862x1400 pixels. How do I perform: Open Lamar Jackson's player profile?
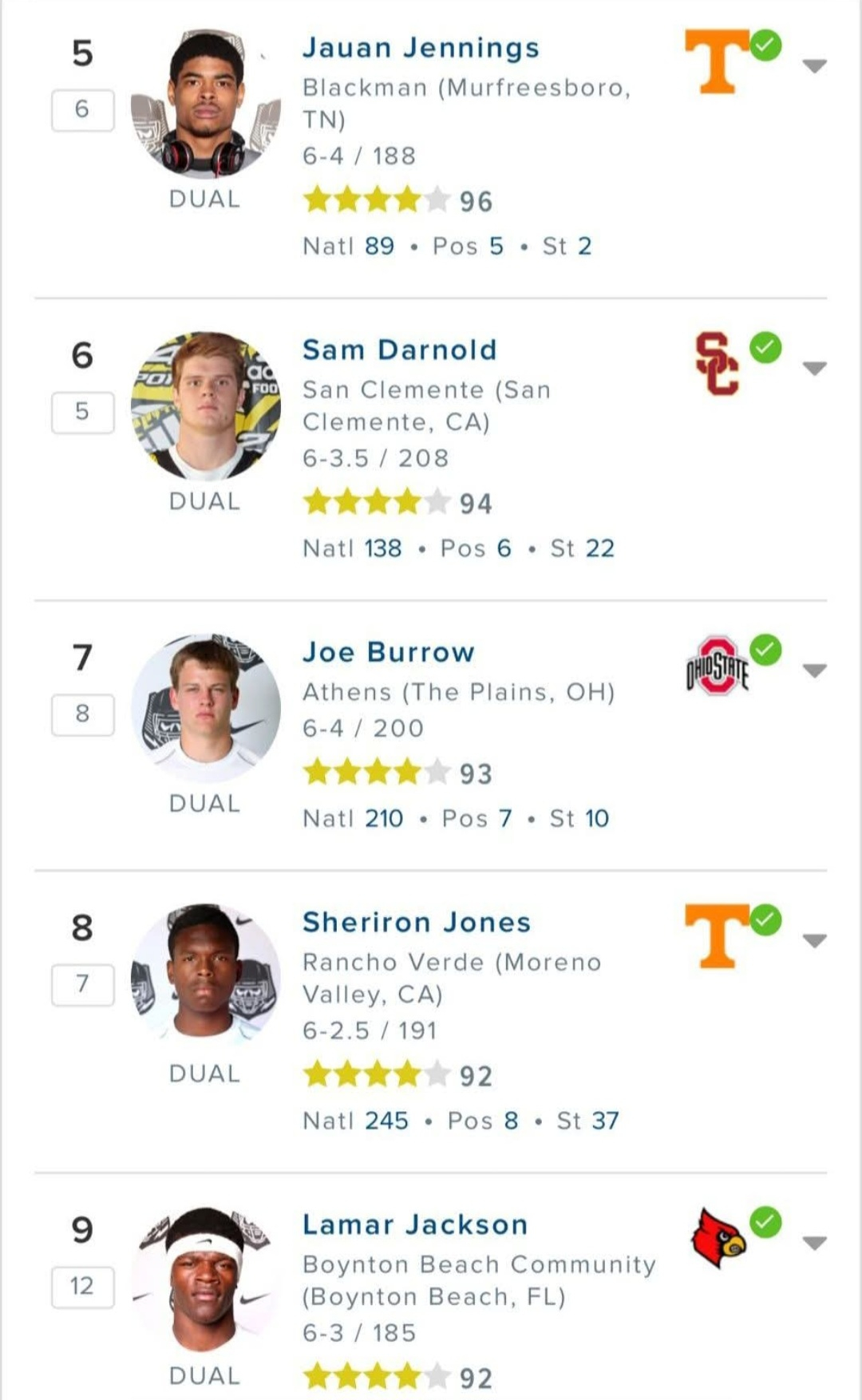pyautogui.click(x=414, y=1224)
